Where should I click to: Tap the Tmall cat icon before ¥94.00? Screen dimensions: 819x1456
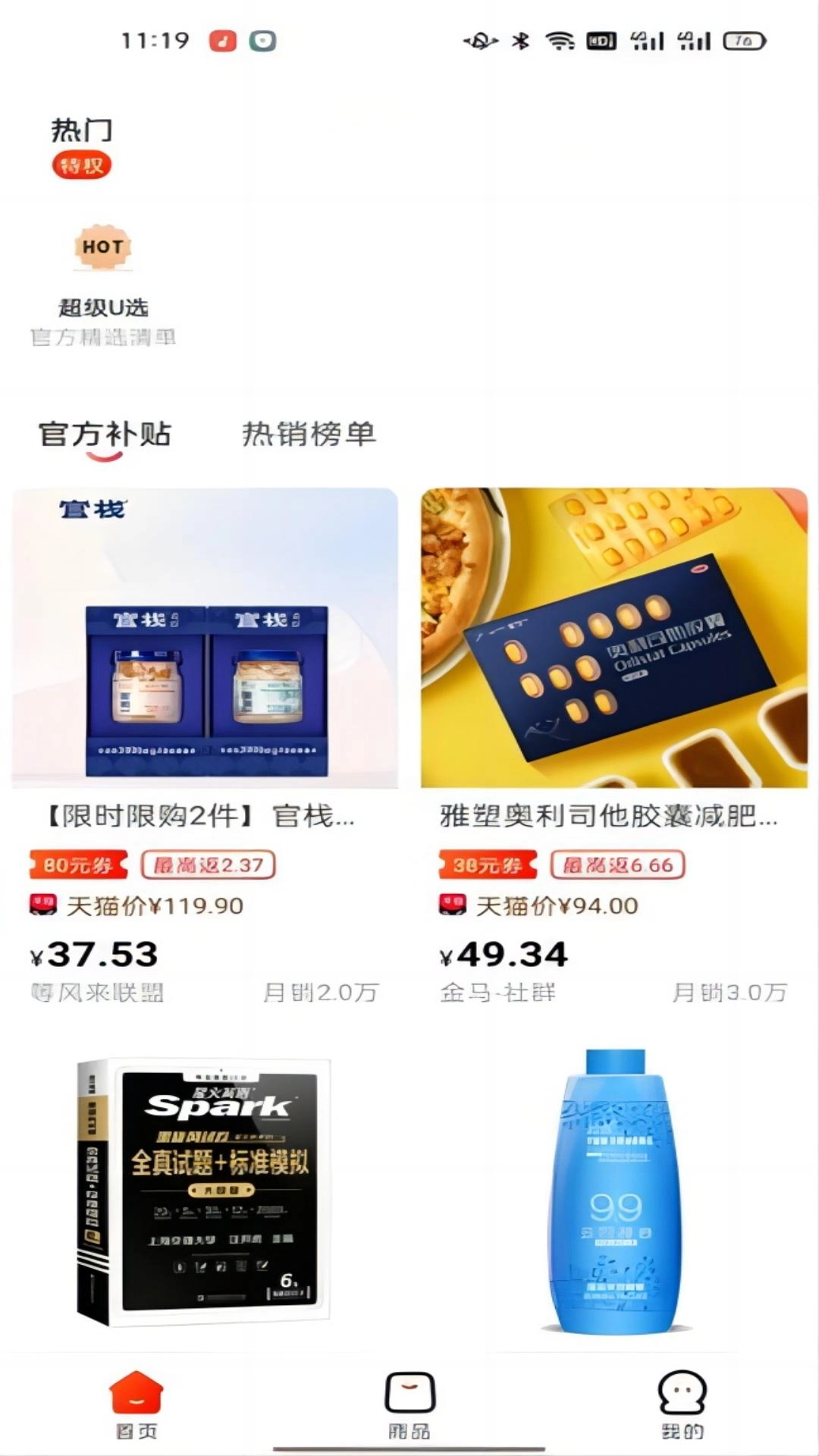click(453, 905)
